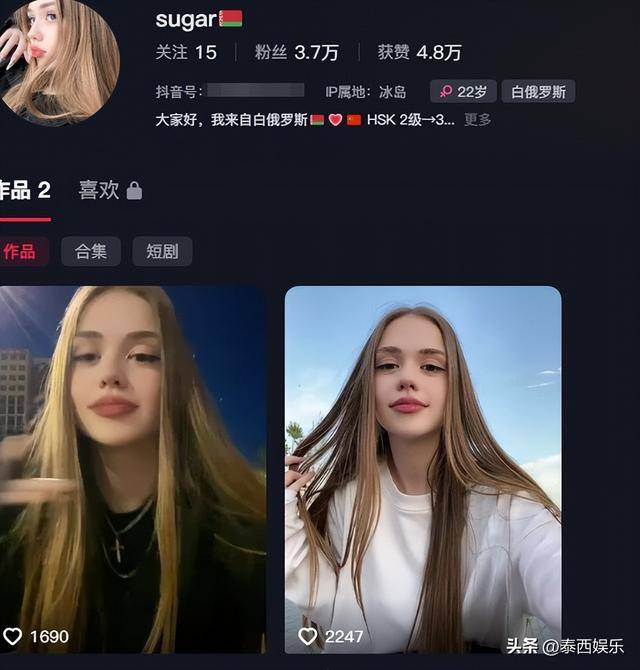This screenshot has height=670, width=640.
Task: Switch to the 喜欢 tab
Action: coord(109,190)
